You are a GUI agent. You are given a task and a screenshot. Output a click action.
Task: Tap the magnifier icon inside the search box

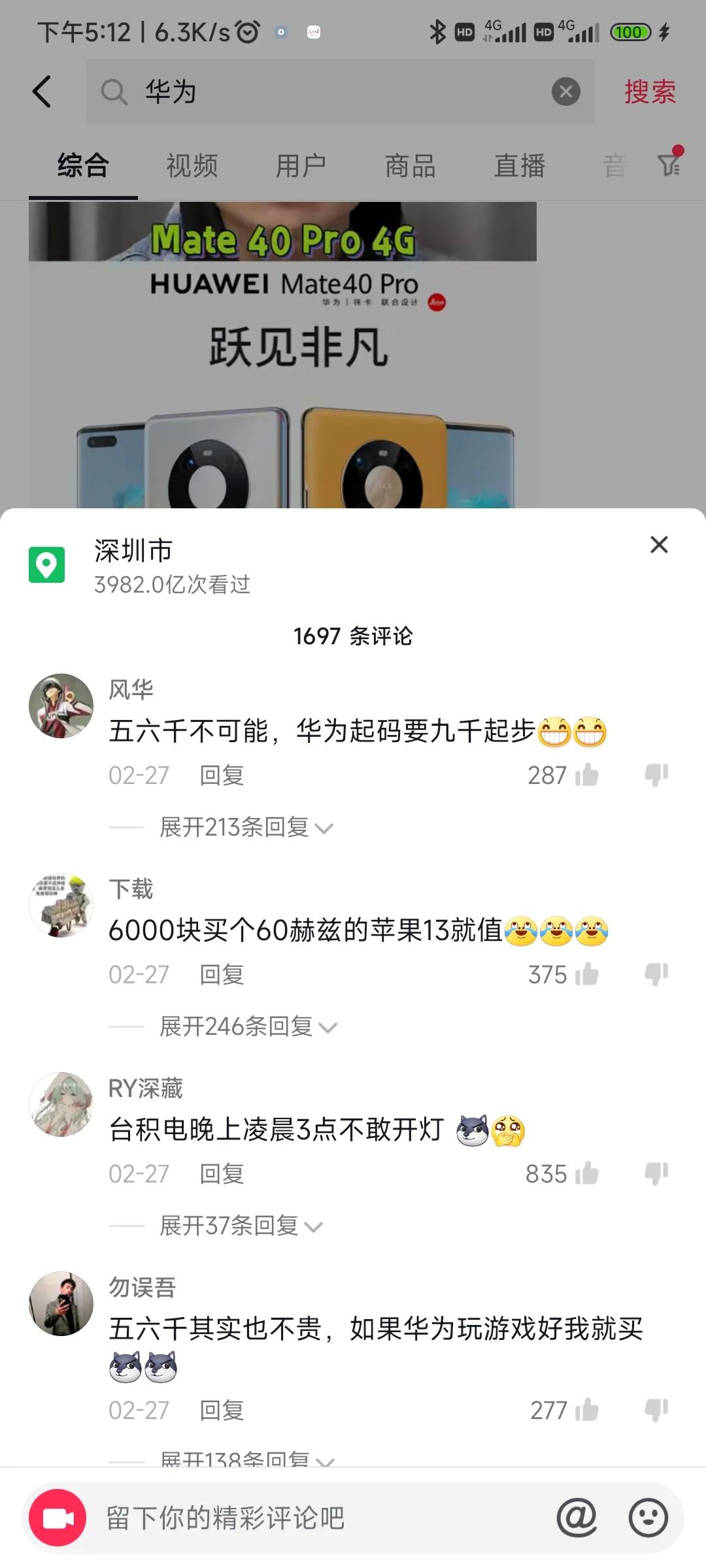pyautogui.click(x=115, y=91)
